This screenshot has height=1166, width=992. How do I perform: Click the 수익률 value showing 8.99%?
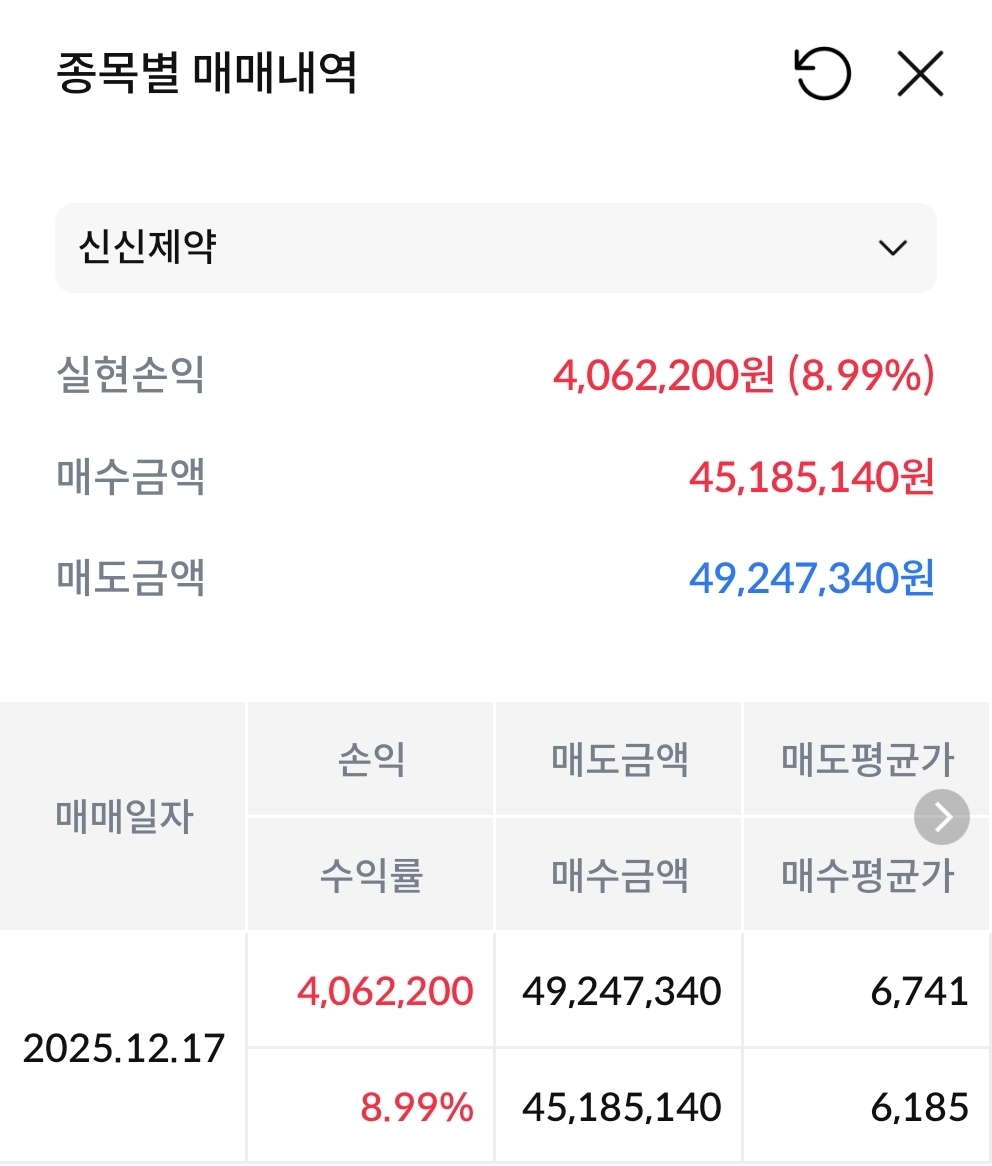click(417, 1107)
